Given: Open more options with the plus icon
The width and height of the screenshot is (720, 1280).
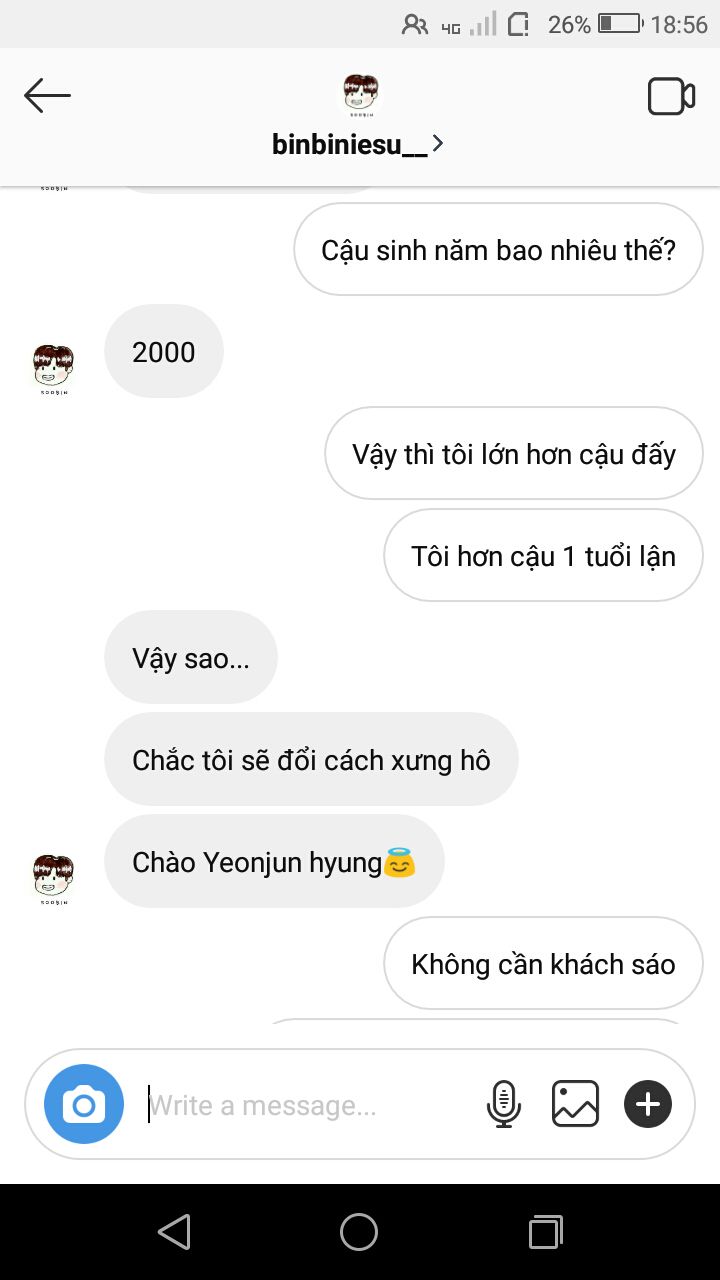Looking at the screenshot, I should pos(648,1104).
